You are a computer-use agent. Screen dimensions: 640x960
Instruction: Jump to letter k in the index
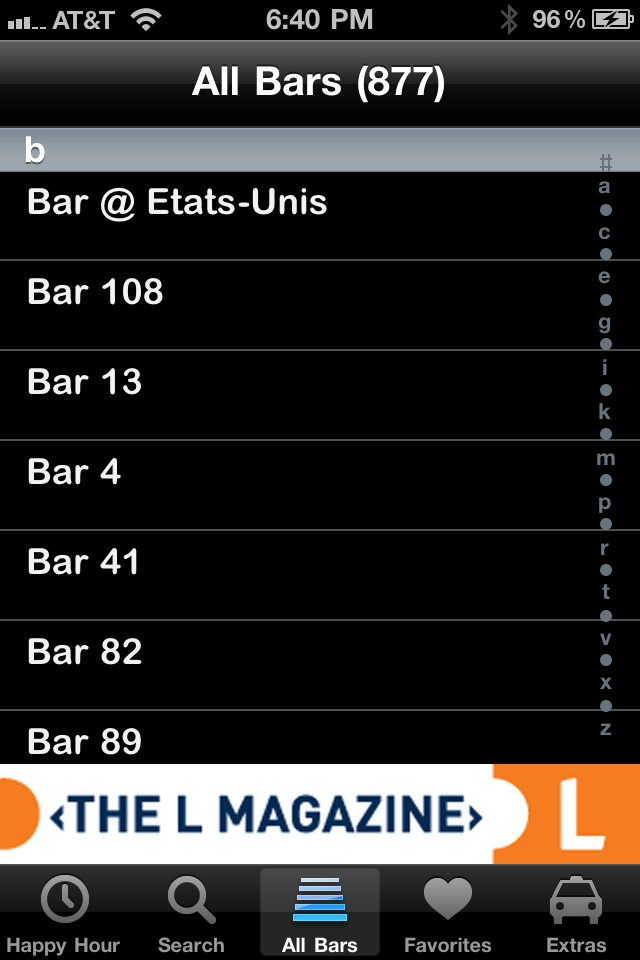click(605, 412)
